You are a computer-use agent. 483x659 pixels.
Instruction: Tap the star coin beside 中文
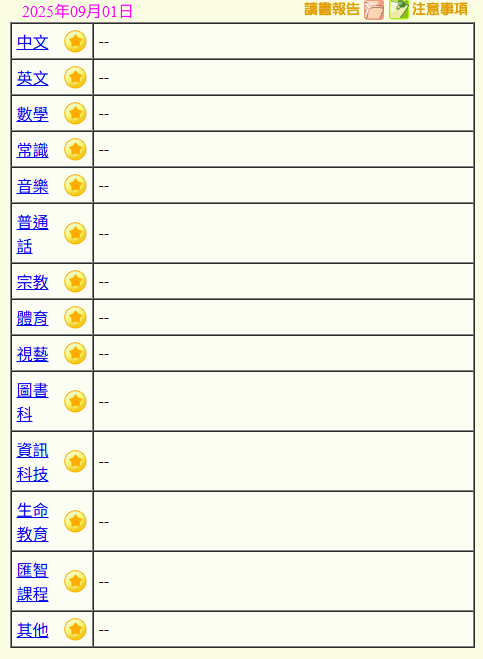[x=75, y=42]
